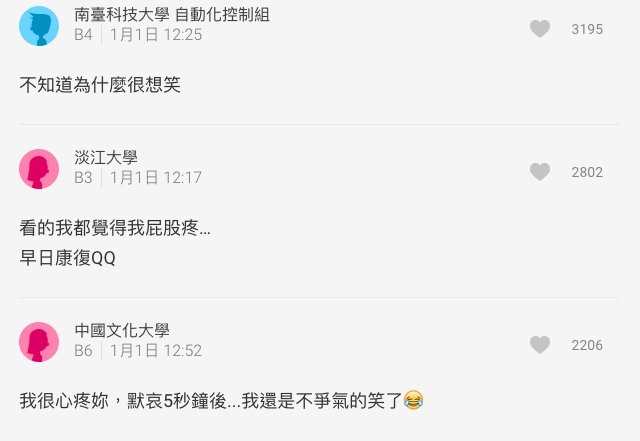The width and height of the screenshot is (640, 441).
Task: Like the 中國文化大學 B6 comment
Action: point(540,345)
